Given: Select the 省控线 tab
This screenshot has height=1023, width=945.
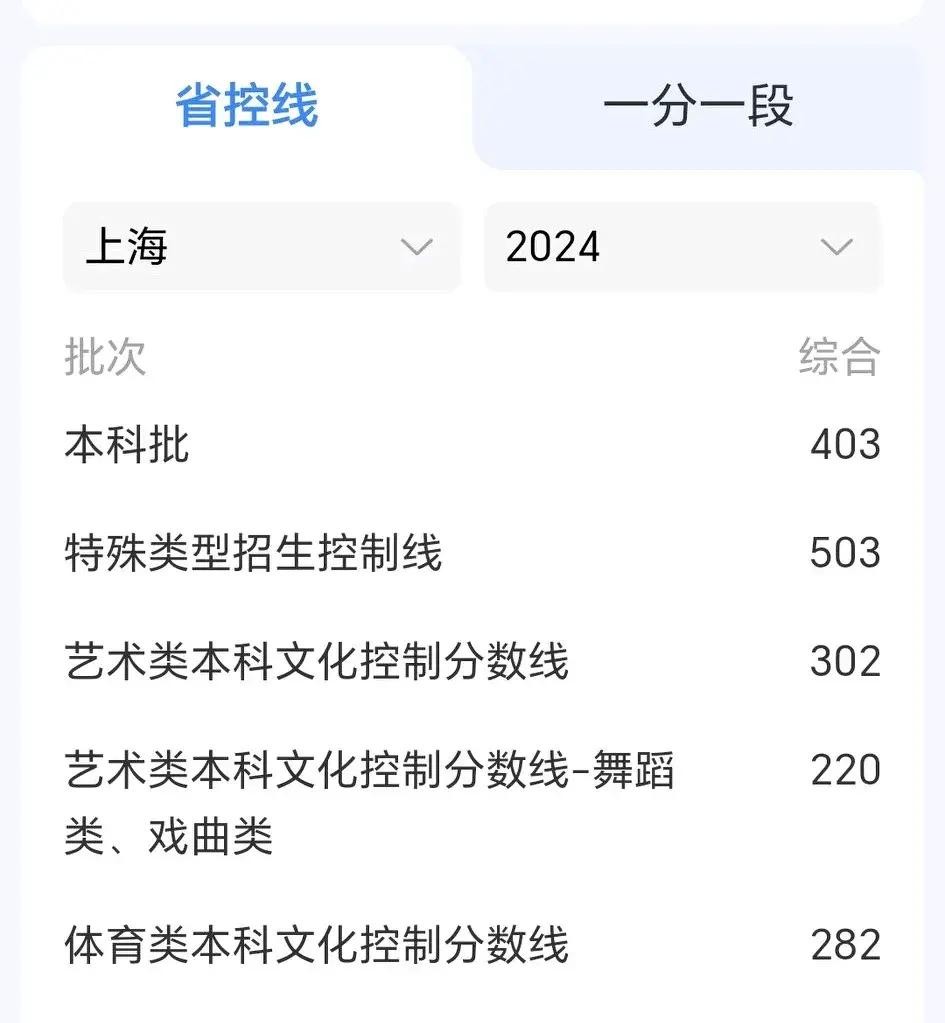Looking at the screenshot, I should coord(247,107).
